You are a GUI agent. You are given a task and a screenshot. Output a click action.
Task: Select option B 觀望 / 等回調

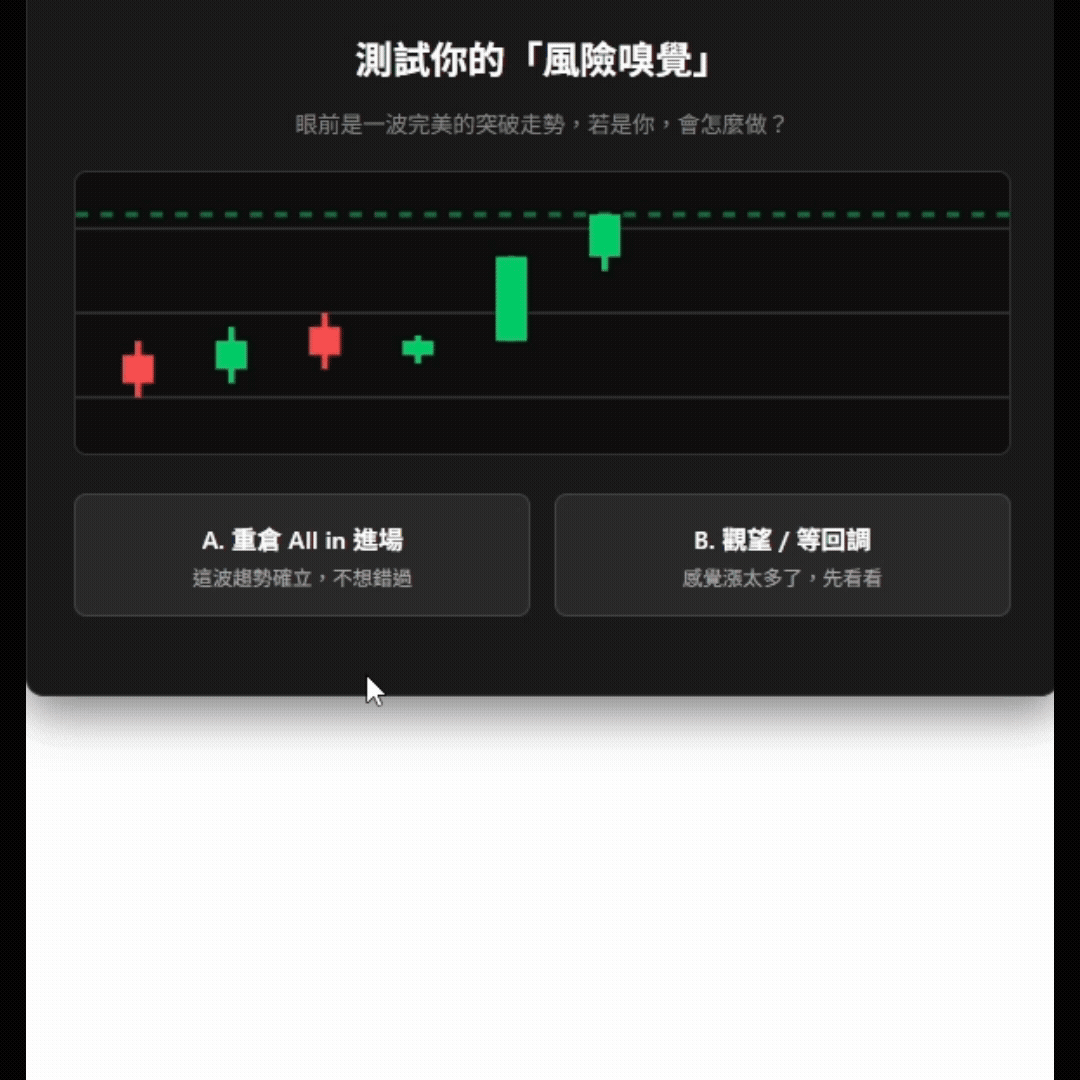click(782, 555)
